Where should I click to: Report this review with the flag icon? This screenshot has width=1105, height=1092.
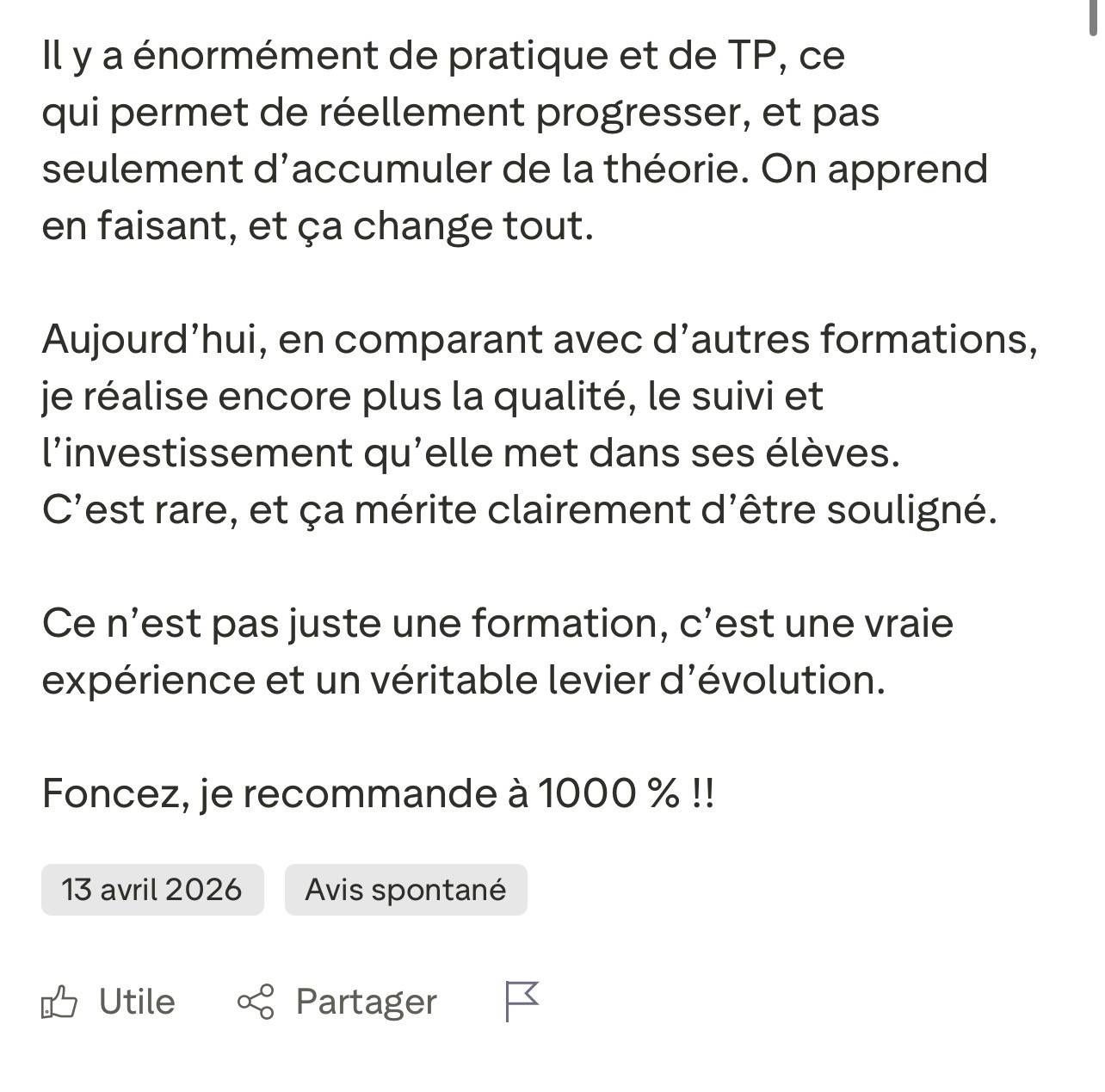tap(522, 1002)
